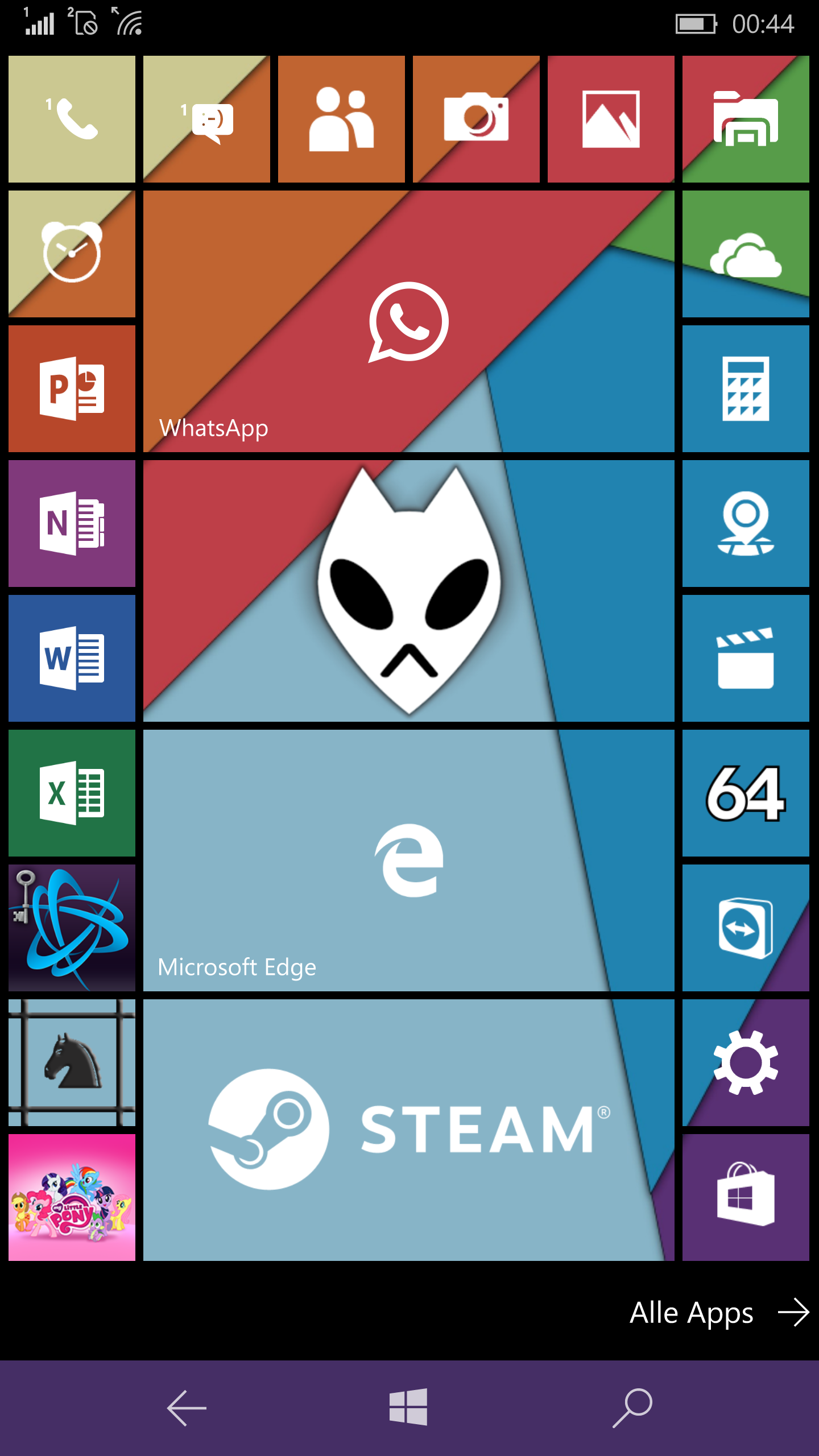The width and height of the screenshot is (819, 1456).
Task: Open the Settings gear tile
Action: (x=746, y=1062)
